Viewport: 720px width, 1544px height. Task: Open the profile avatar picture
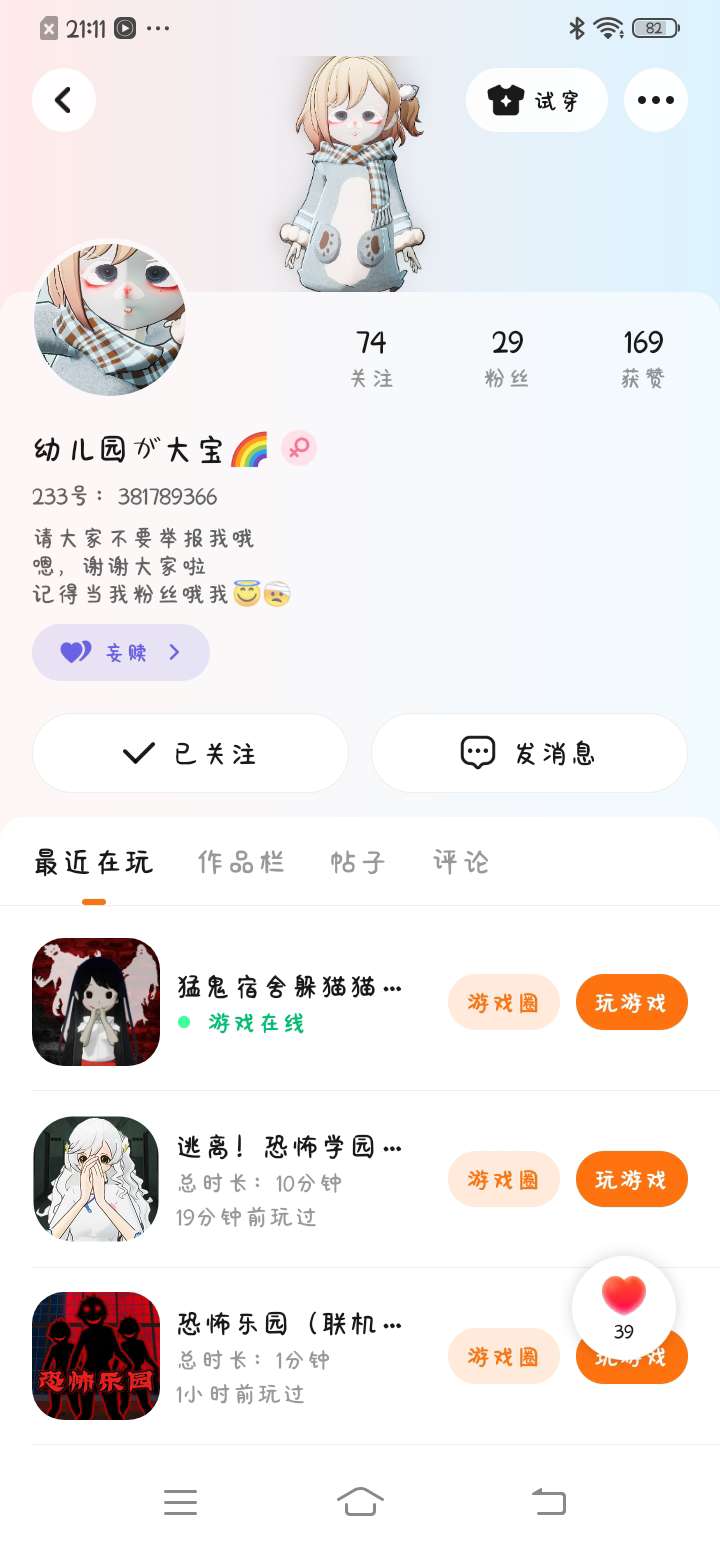(x=110, y=318)
